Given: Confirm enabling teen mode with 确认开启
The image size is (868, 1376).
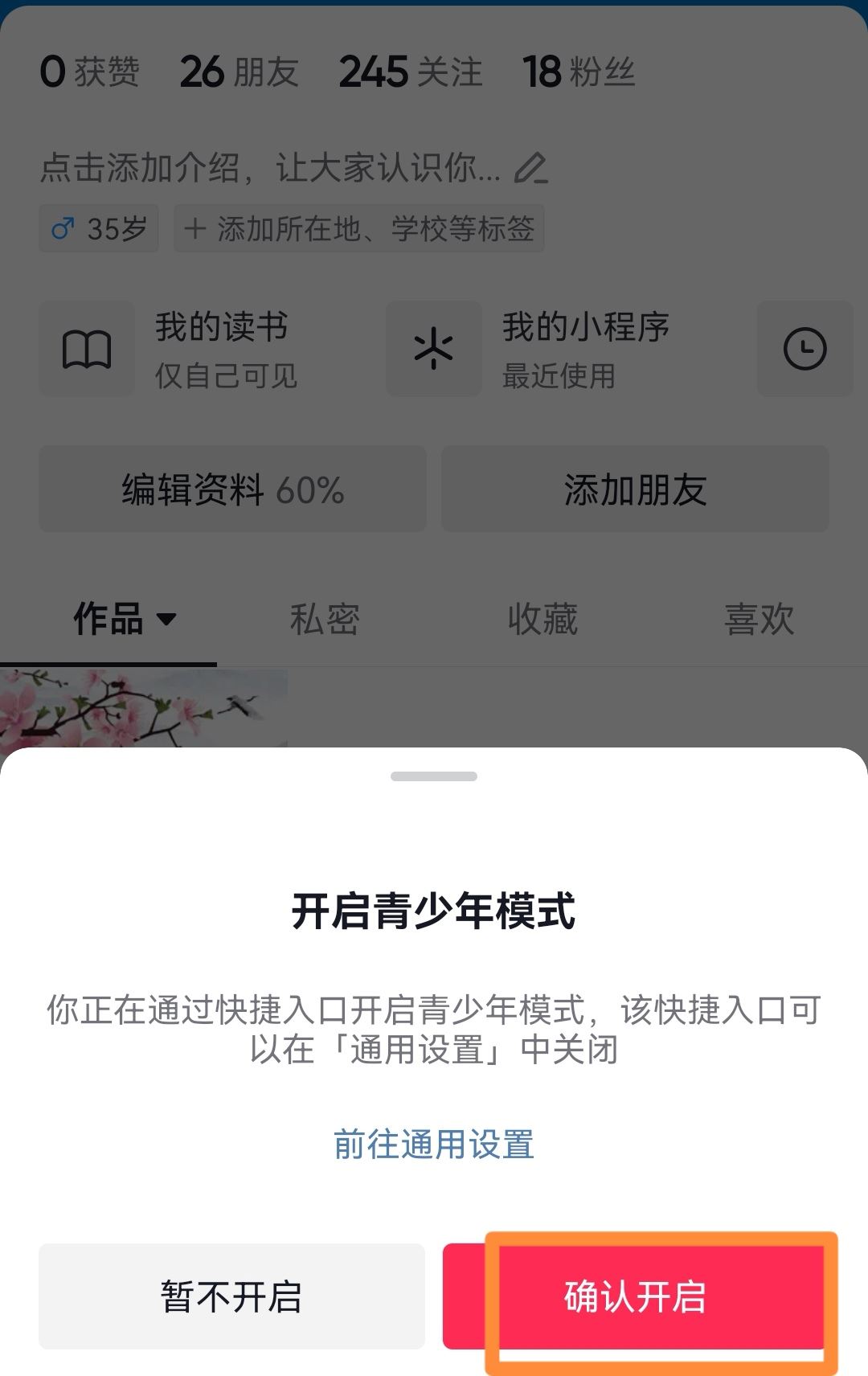Looking at the screenshot, I should tap(635, 1296).
